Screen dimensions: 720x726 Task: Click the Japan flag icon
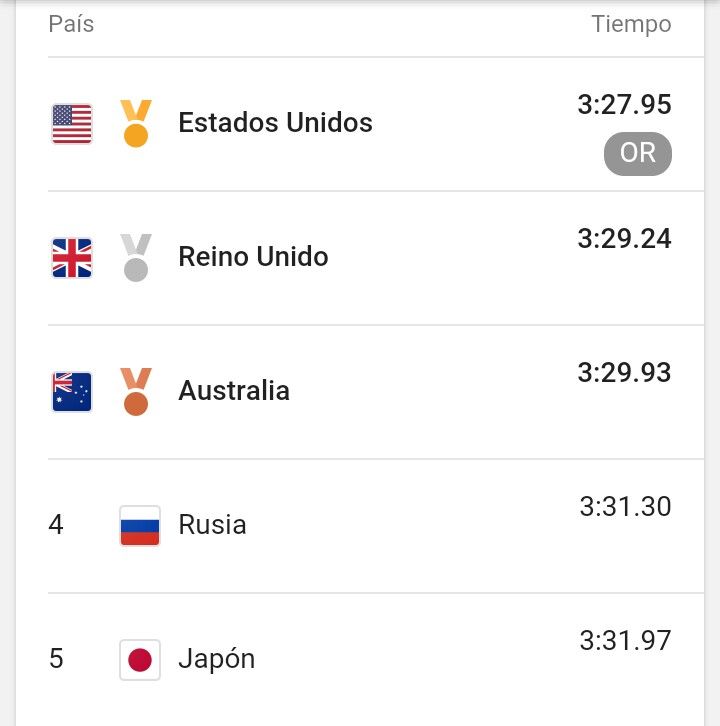point(140,658)
